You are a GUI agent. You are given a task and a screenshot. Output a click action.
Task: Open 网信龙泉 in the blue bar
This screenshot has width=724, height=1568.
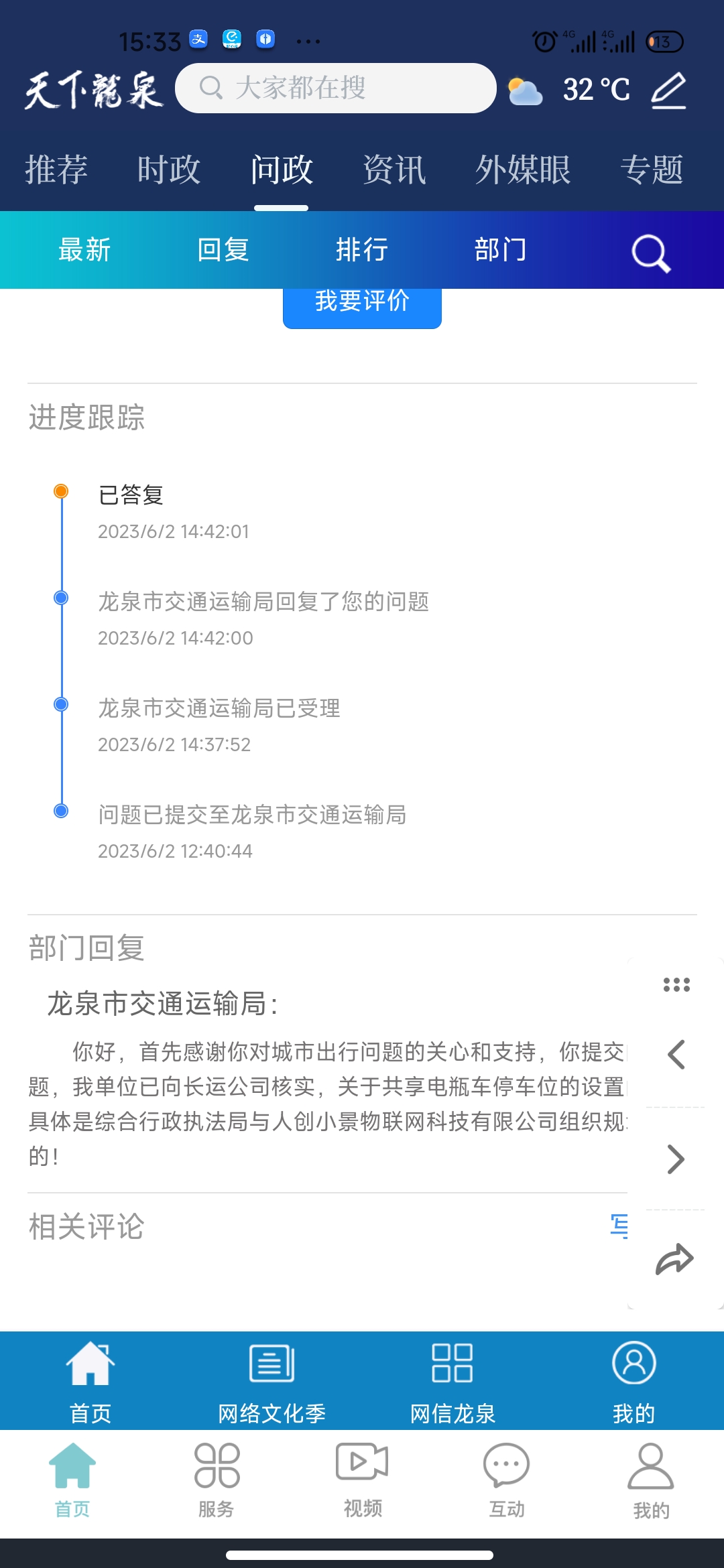[452, 1380]
